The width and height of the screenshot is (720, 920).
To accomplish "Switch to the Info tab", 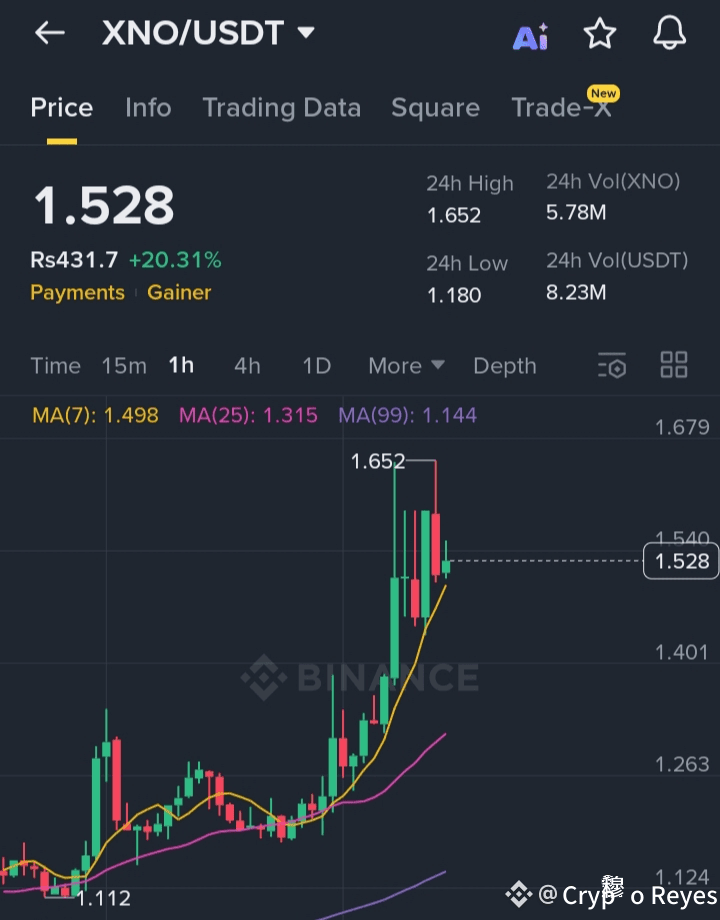I will (148, 108).
